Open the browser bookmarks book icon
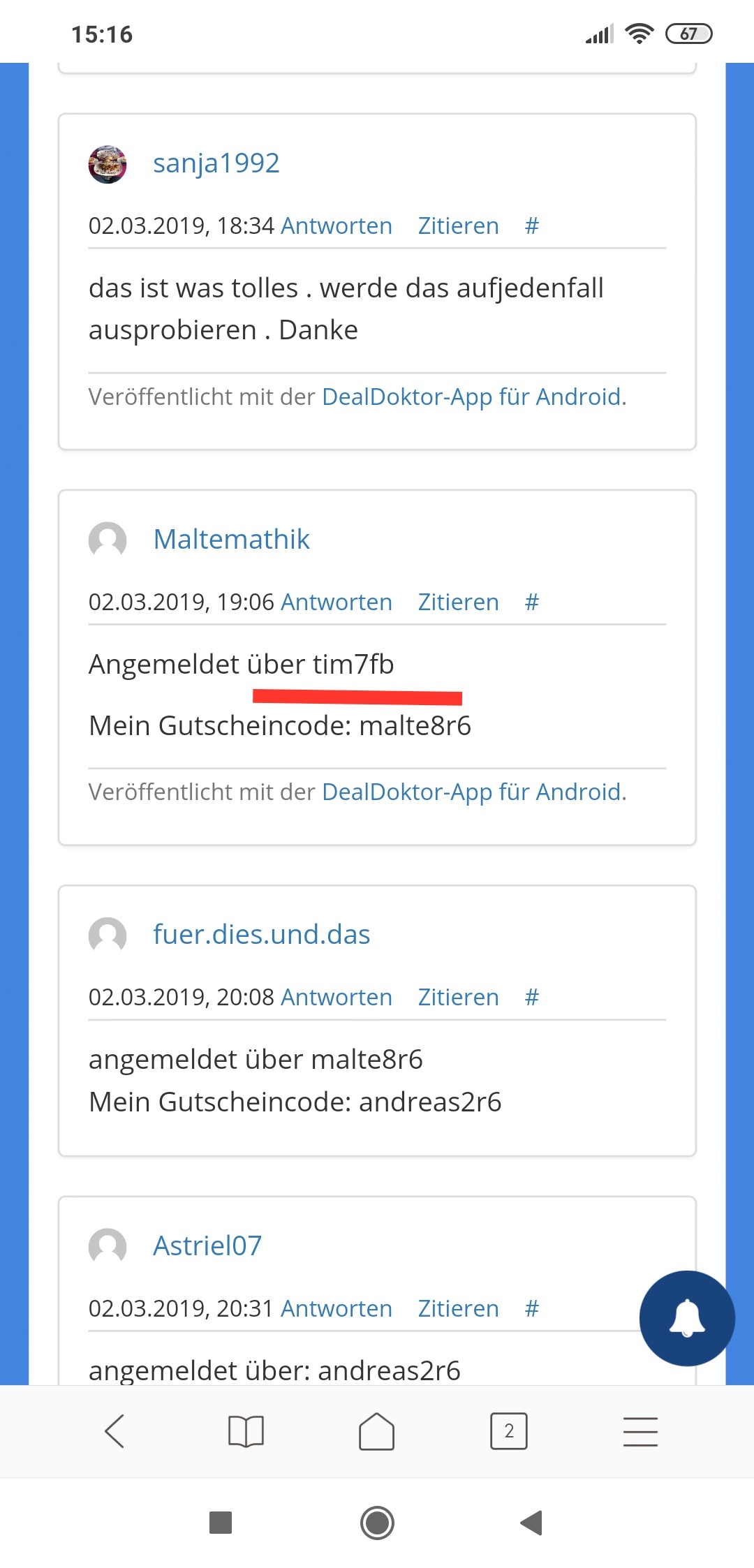This screenshot has width=754, height=1568. coord(246,1431)
